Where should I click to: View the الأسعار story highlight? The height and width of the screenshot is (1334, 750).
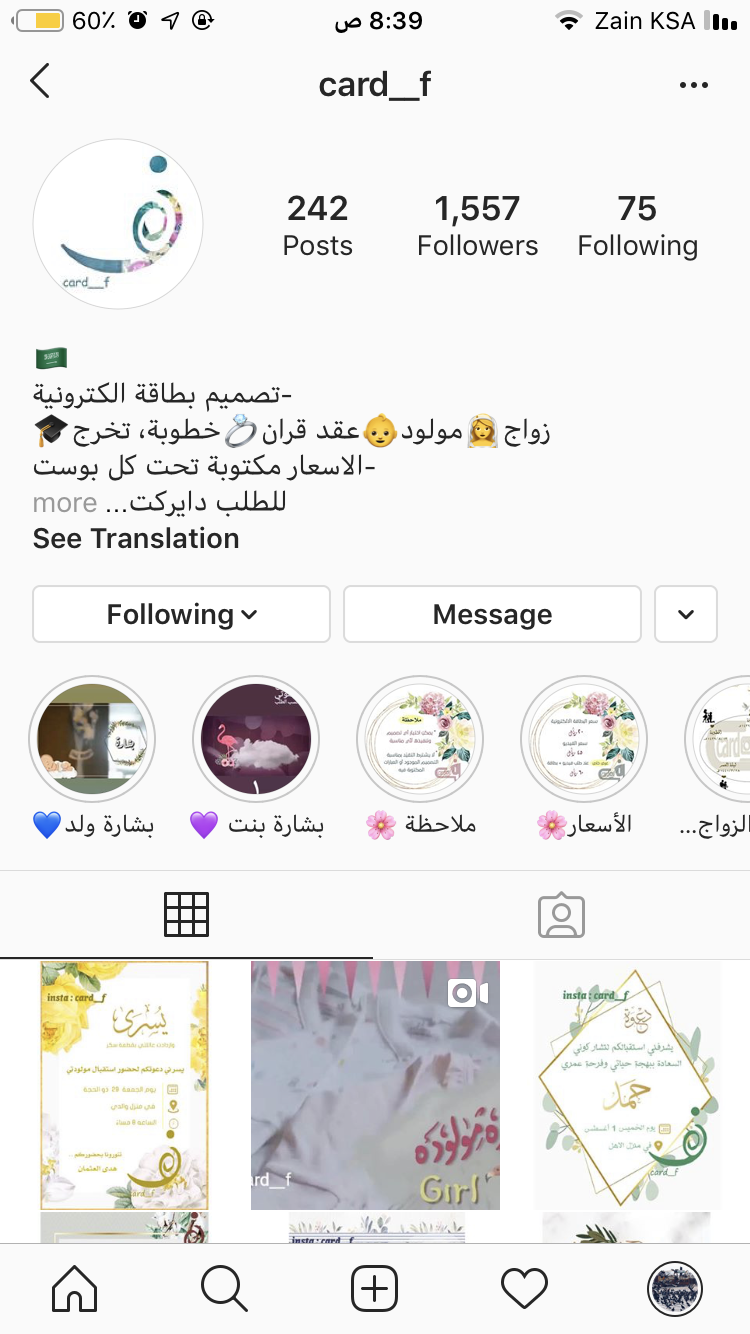(x=584, y=740)
